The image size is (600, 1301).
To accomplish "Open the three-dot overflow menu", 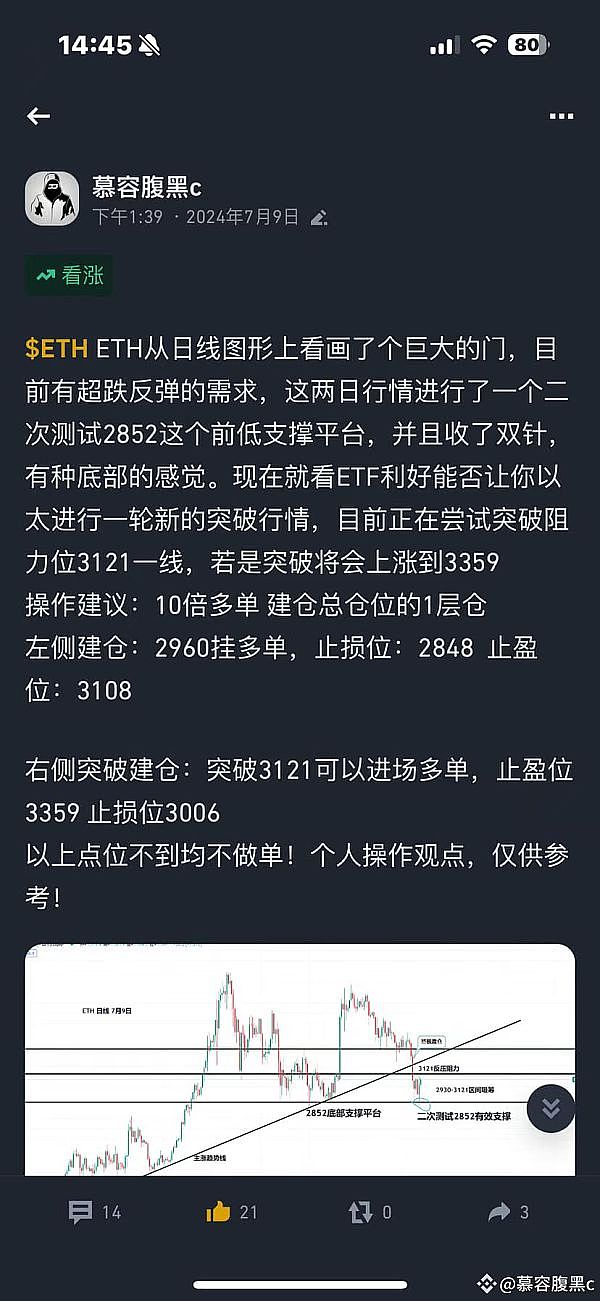I will [561, 117].
